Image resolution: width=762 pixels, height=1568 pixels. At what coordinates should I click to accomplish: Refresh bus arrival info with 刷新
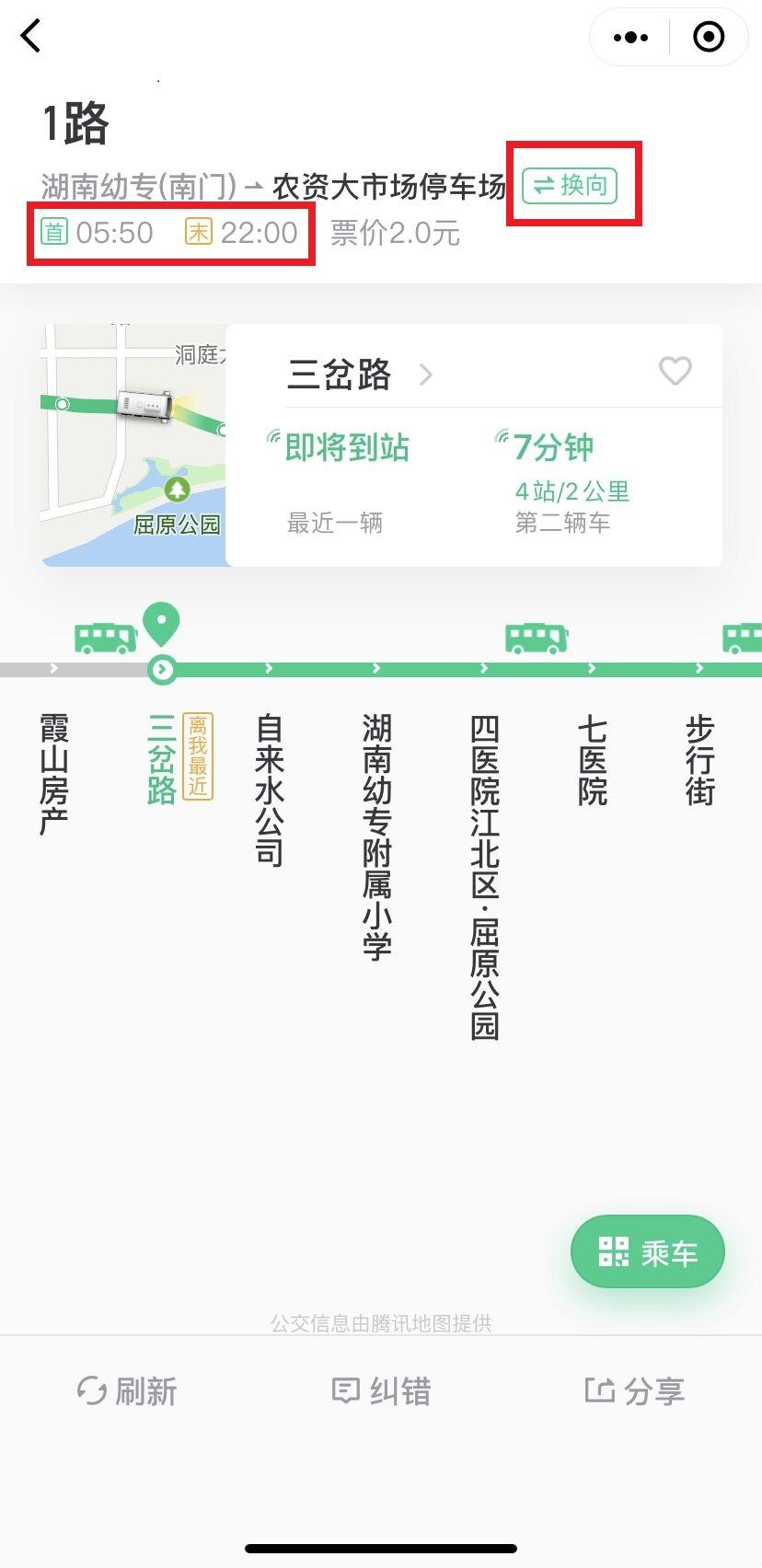(x=127, y=1390)
